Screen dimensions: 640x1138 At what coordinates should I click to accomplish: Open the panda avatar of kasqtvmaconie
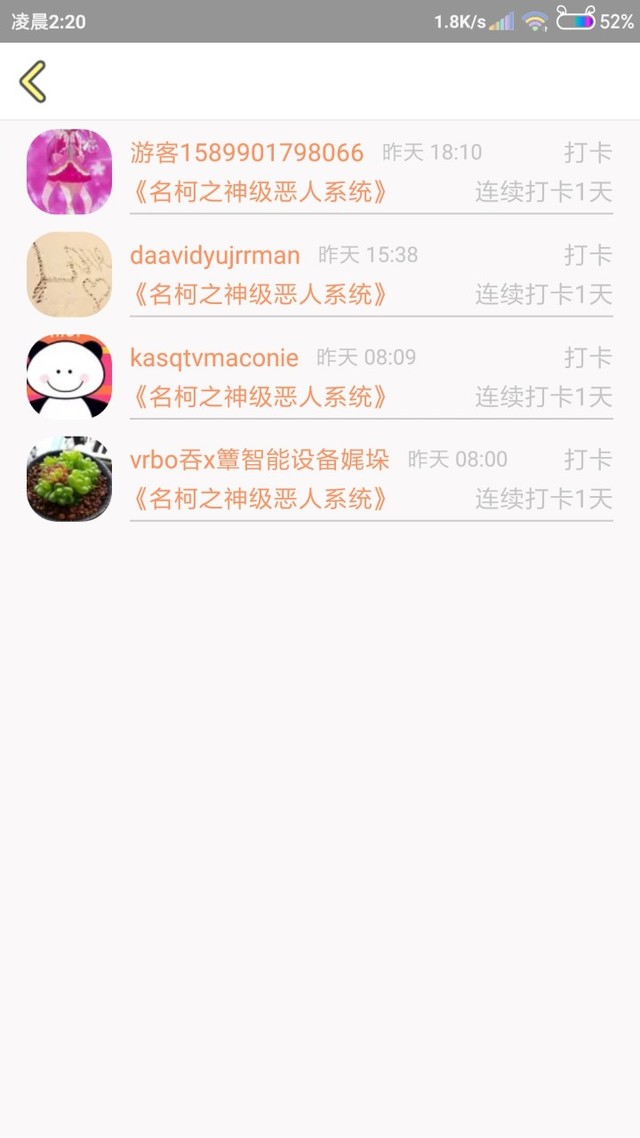69,376
